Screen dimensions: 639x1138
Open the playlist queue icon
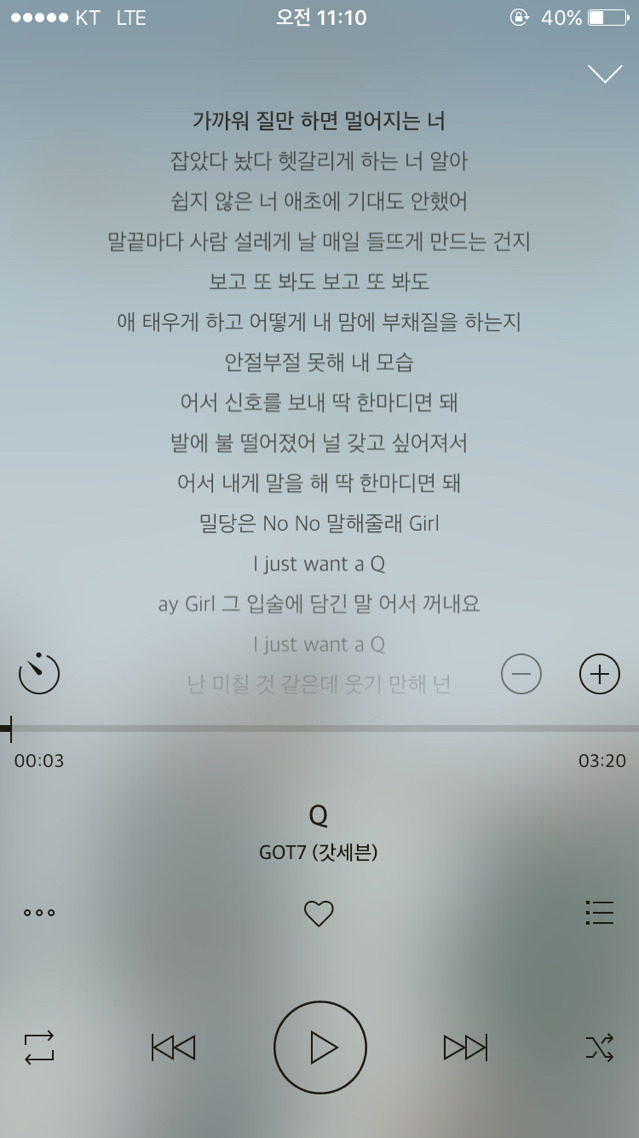(599, 912)
